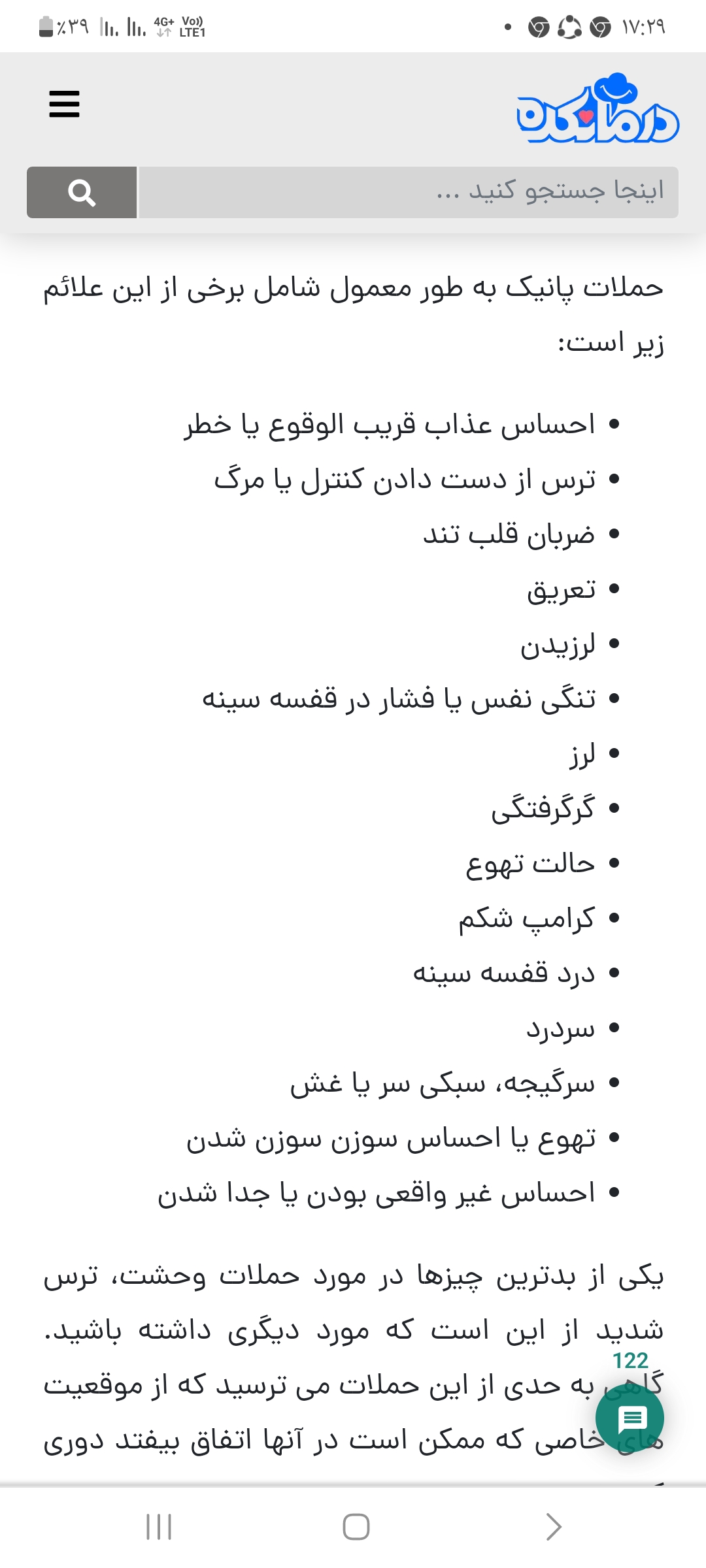Open the green floating chat button

(x=630, y=1419)
